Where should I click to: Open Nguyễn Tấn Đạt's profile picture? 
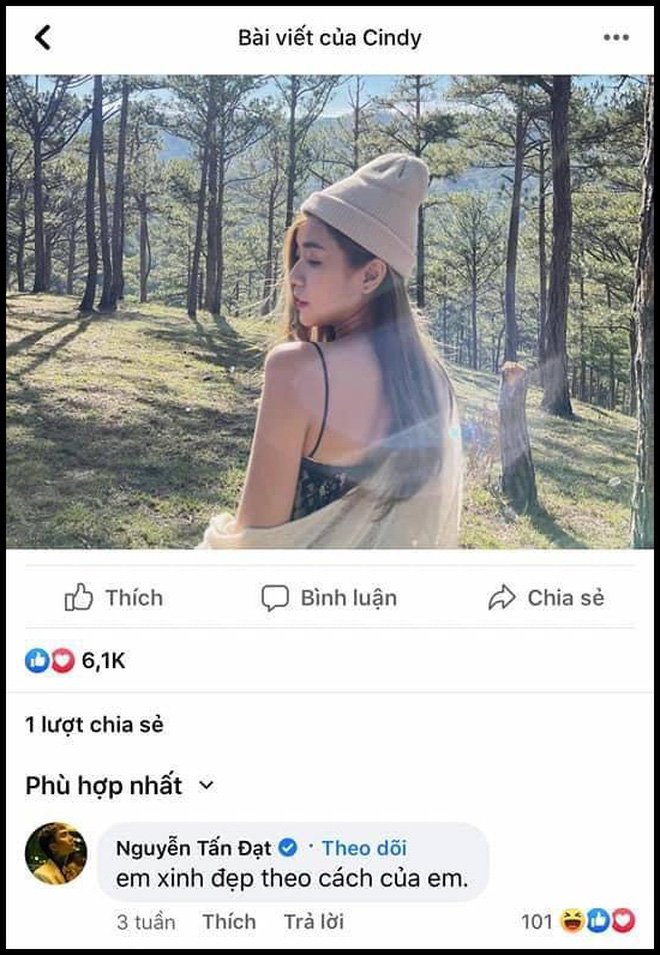click(55, 854)
